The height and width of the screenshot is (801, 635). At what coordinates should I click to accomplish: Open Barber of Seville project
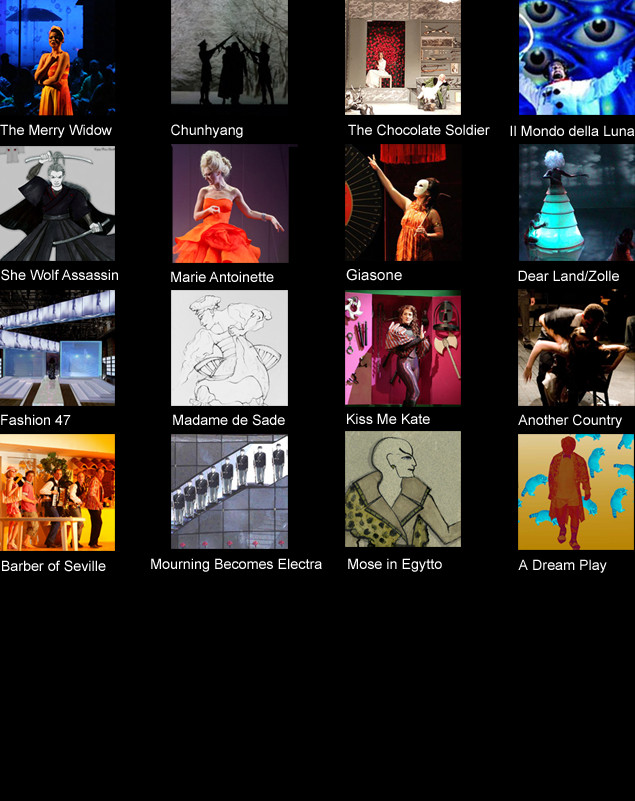coord(57,492)
